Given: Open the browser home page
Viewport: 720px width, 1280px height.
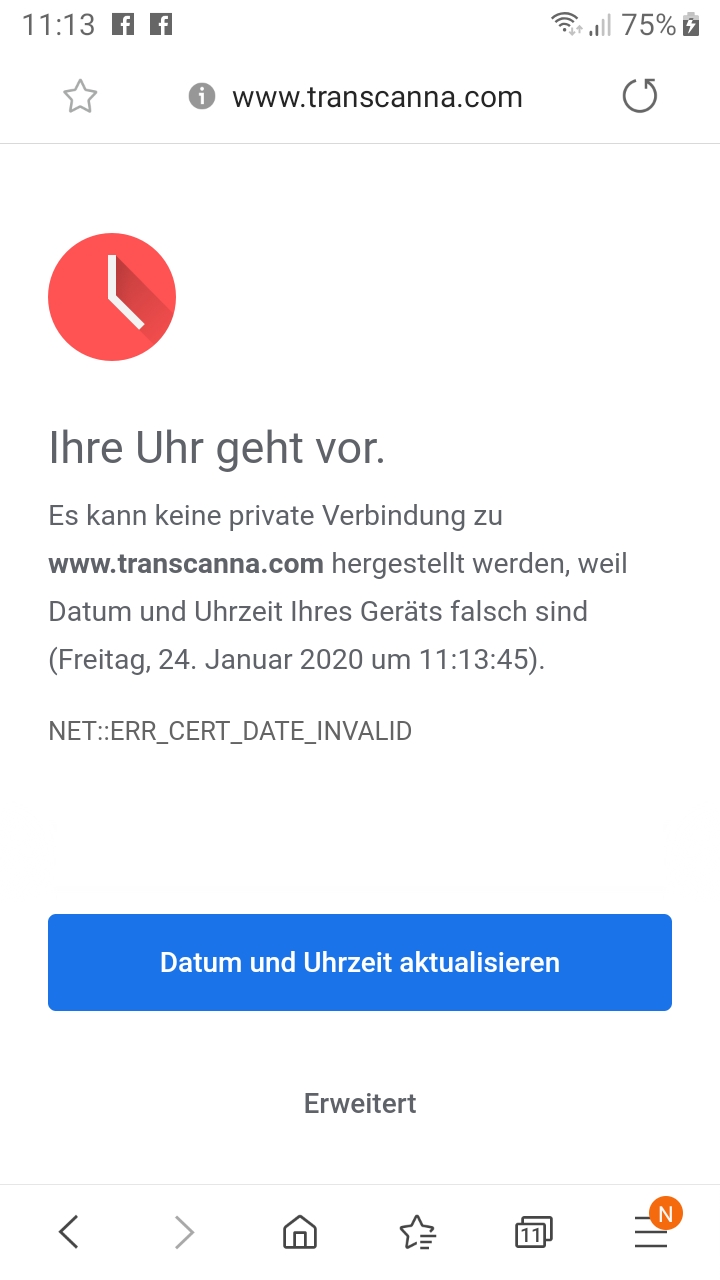Looking at the screenshot, I should (x=300, y=1232).
